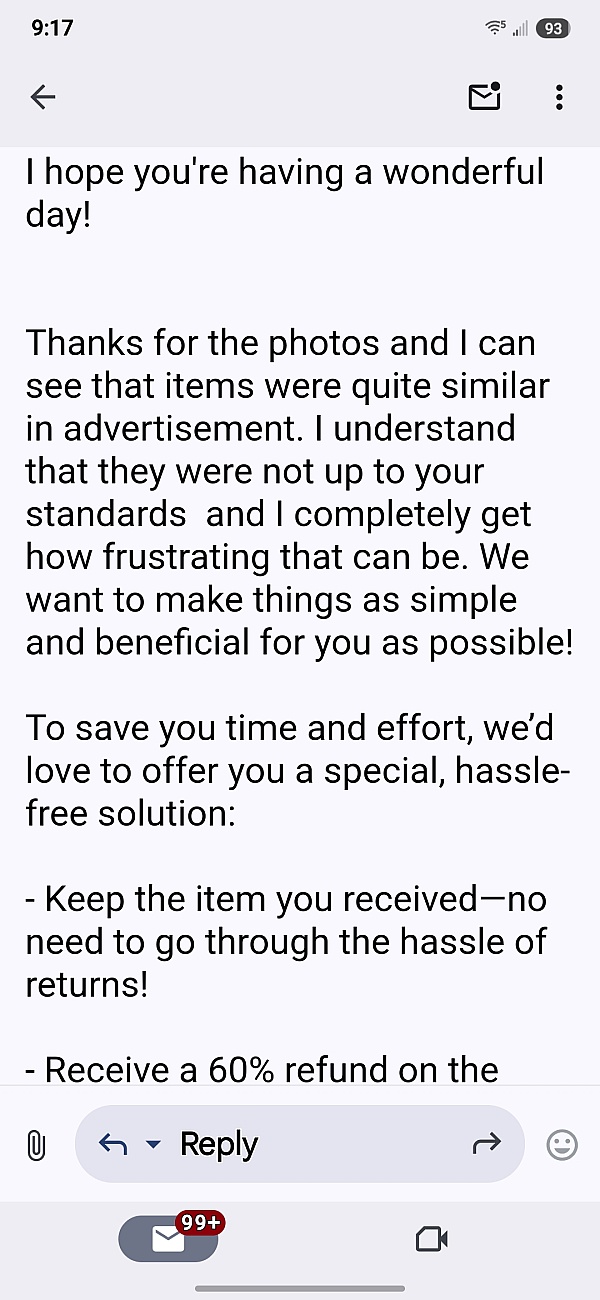This screenshot has width=600, height=1300.
Task: Tap Reply to respond to the email
Action: [x=219, y=1144]
